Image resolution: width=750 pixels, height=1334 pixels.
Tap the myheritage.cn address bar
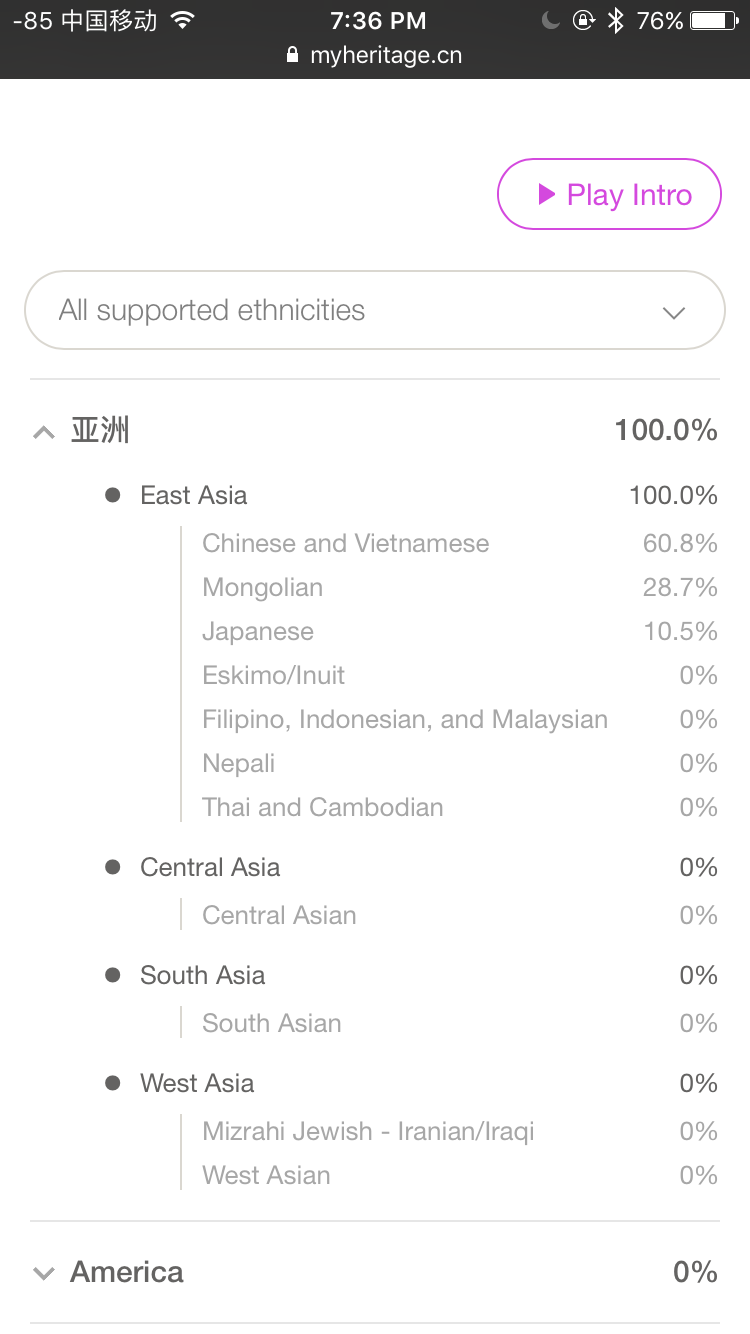[375, 55]
